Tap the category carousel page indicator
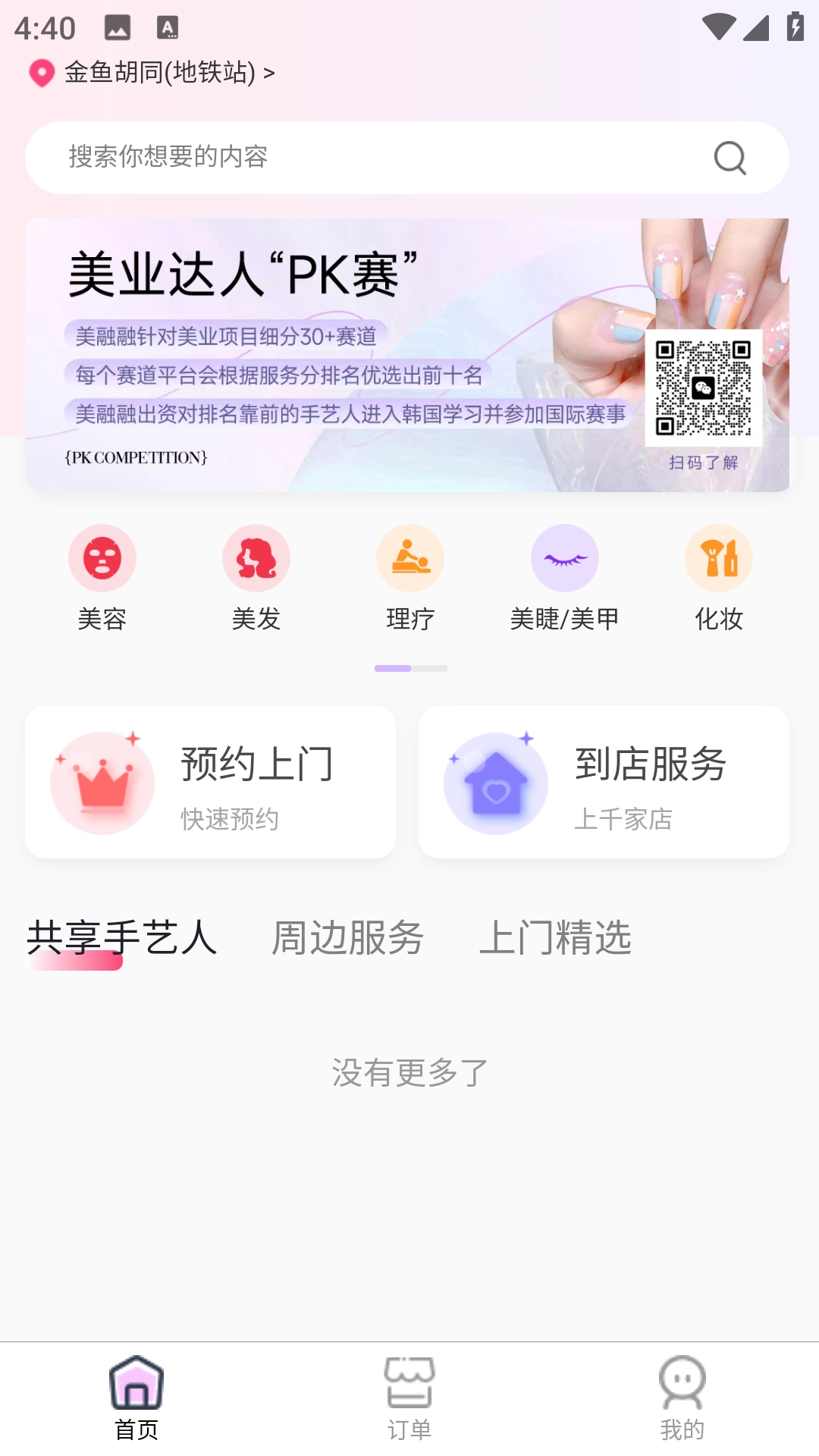This screenshot has width=819, height=1456. click(409, 669)
